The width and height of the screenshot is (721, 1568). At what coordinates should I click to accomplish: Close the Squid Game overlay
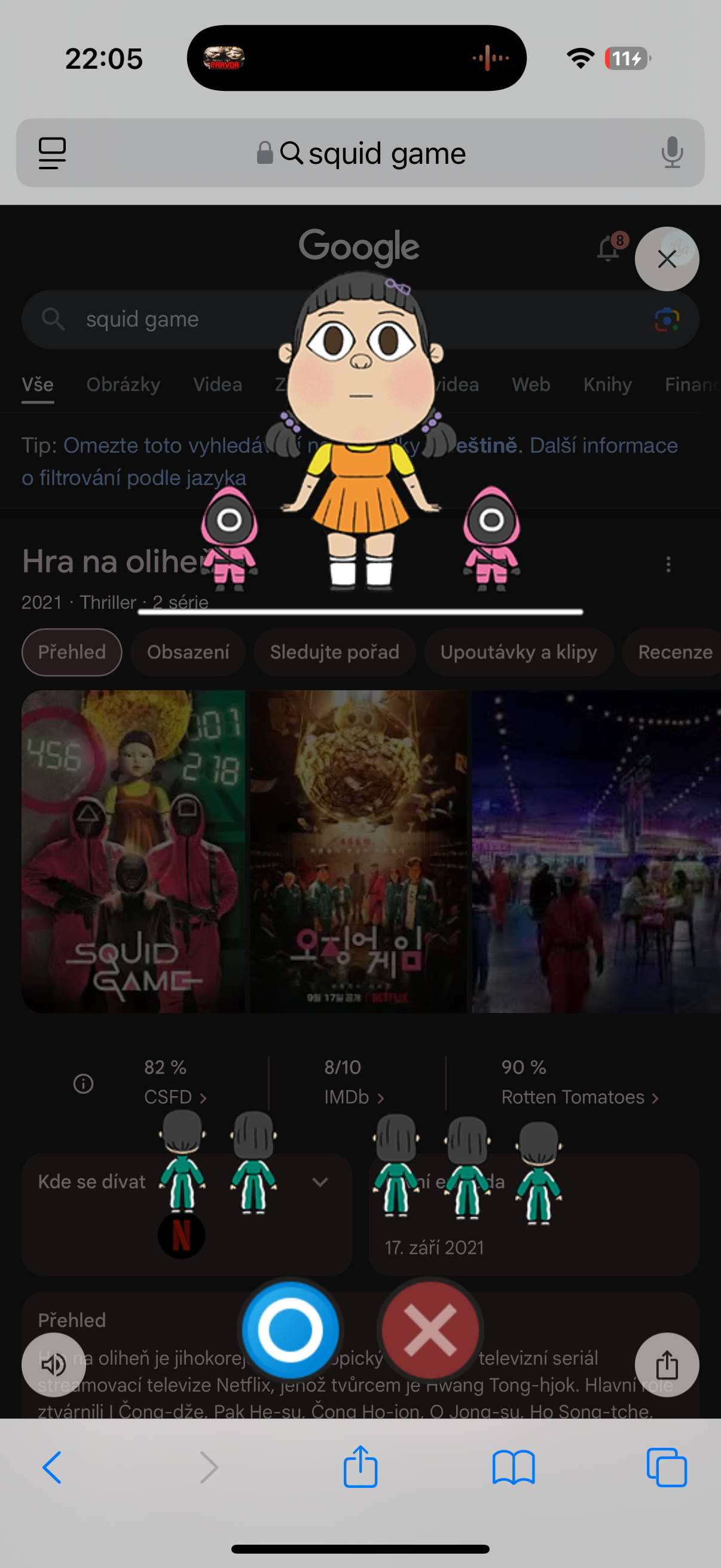(666, 259)
